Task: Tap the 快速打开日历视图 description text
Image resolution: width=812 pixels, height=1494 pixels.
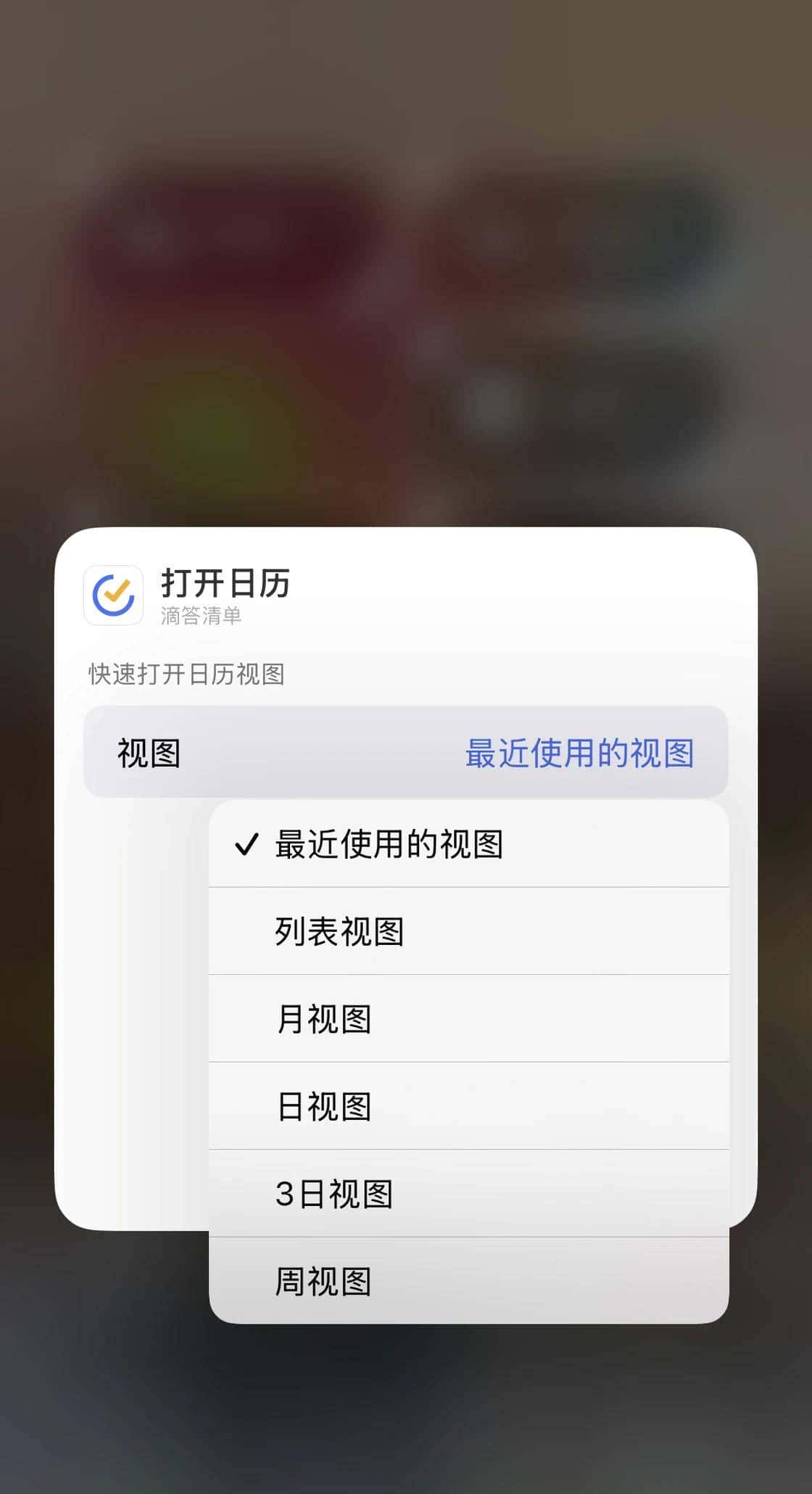Action: [185, 675]
